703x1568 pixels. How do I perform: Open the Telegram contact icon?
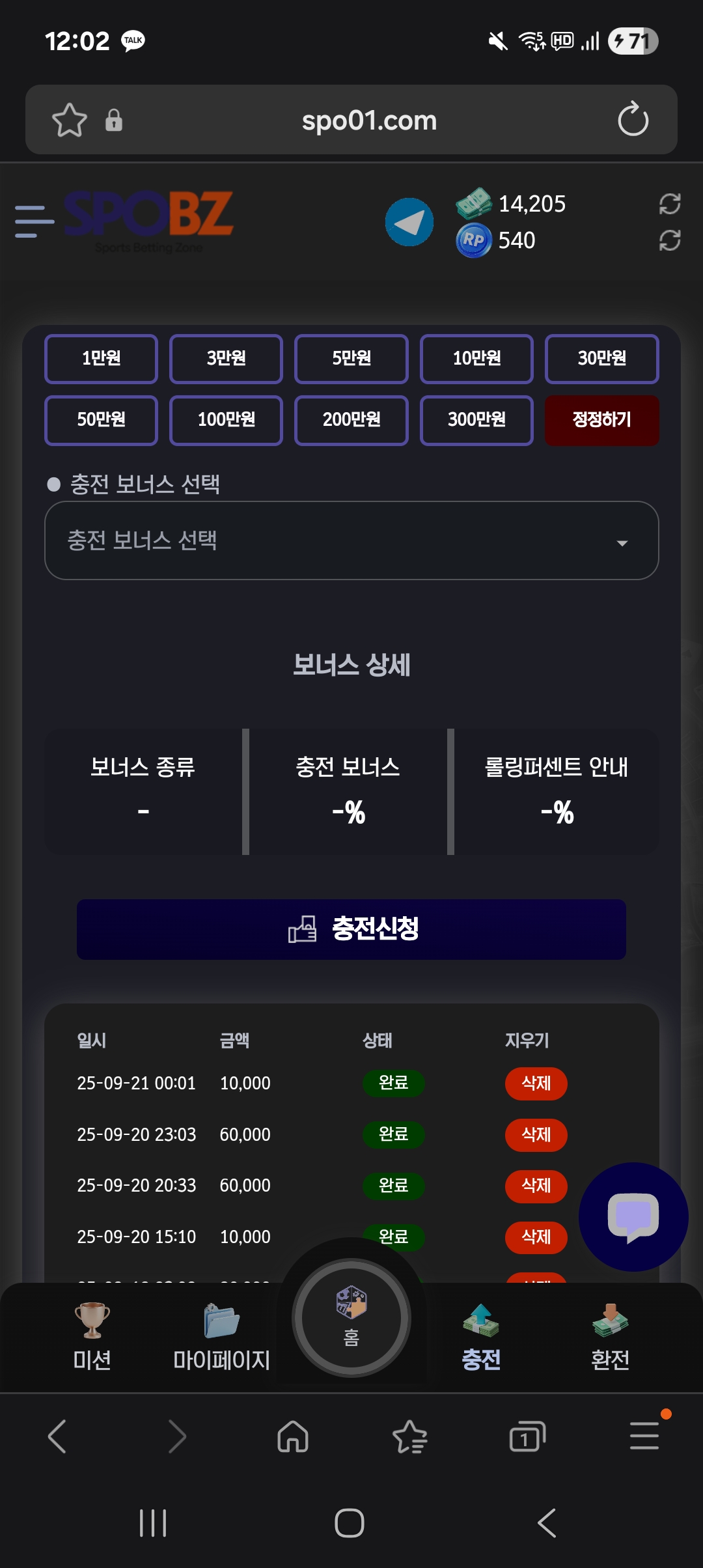[409, 222]
